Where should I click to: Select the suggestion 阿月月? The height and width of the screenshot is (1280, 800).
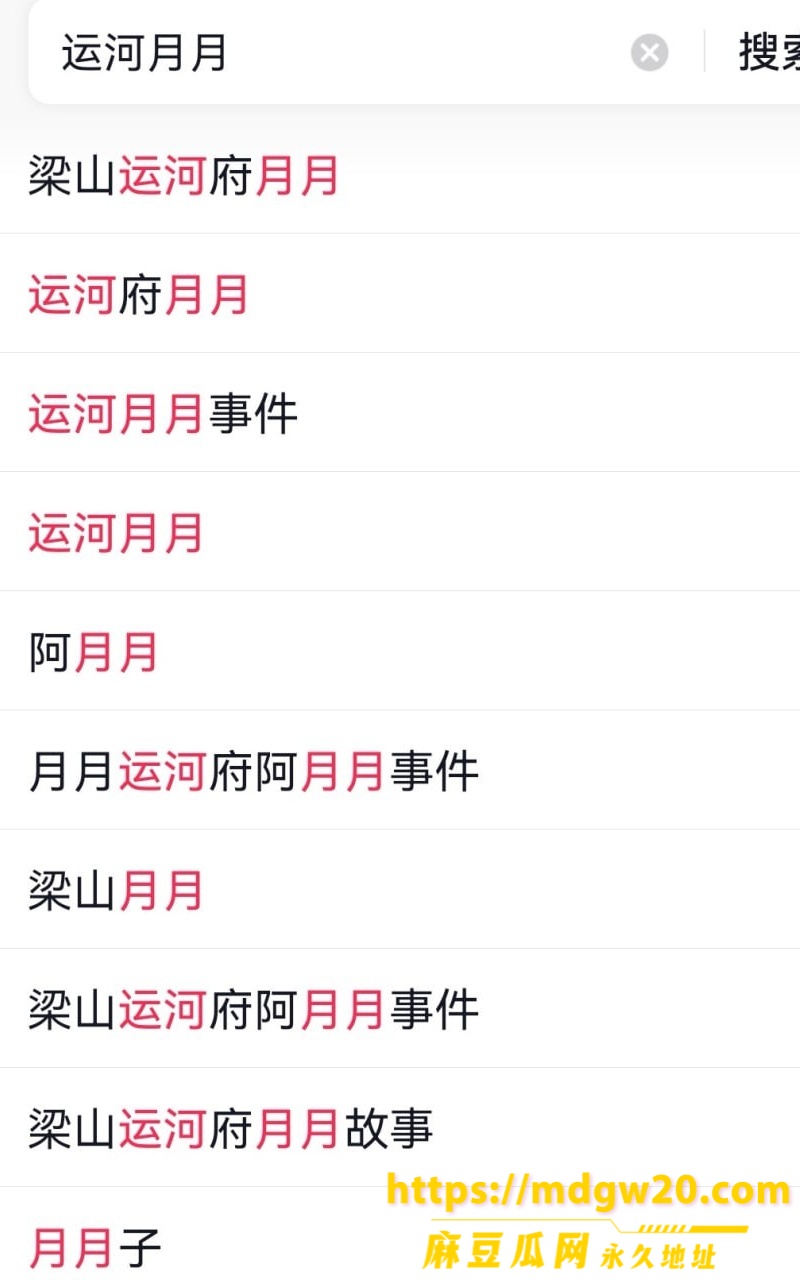coord(400,651)
